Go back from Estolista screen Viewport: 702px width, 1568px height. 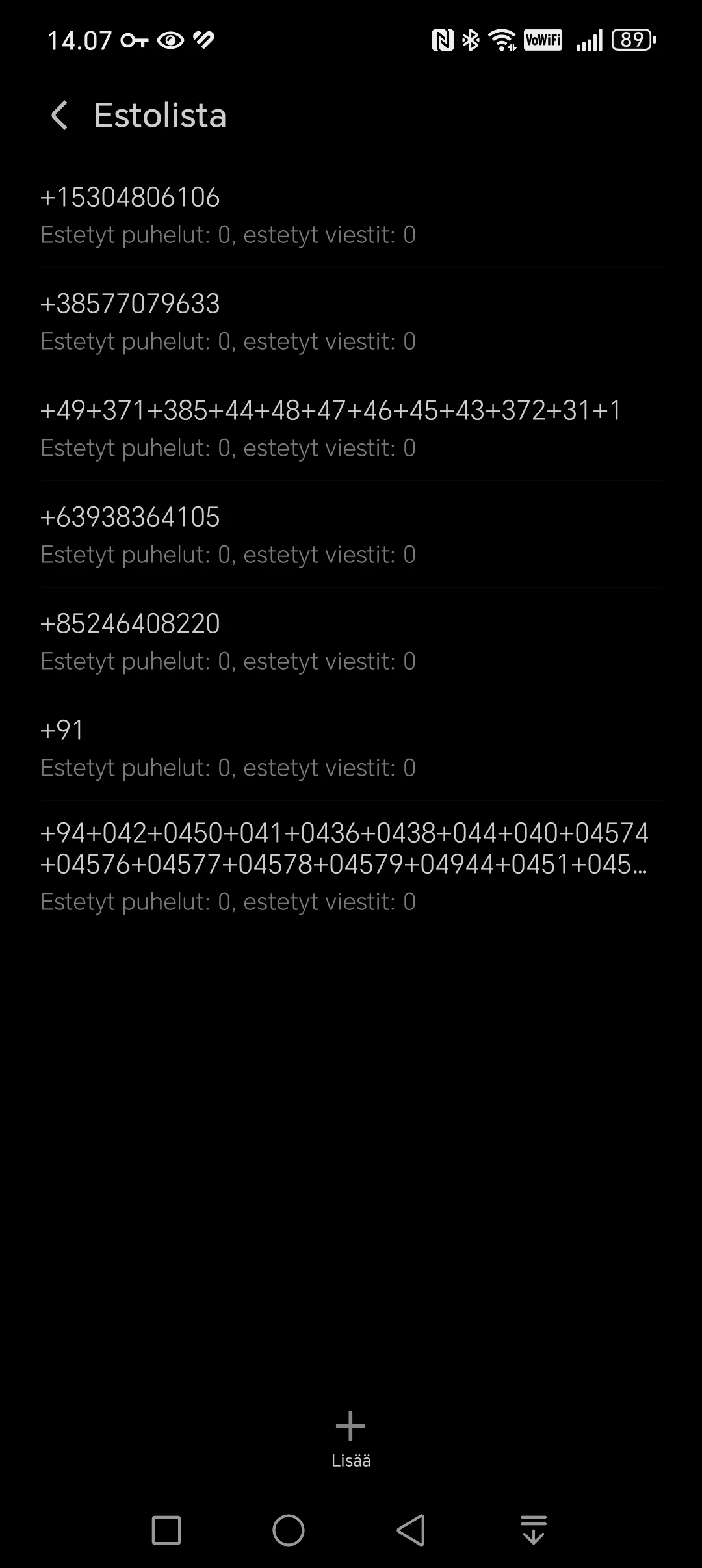pos(59,116)
